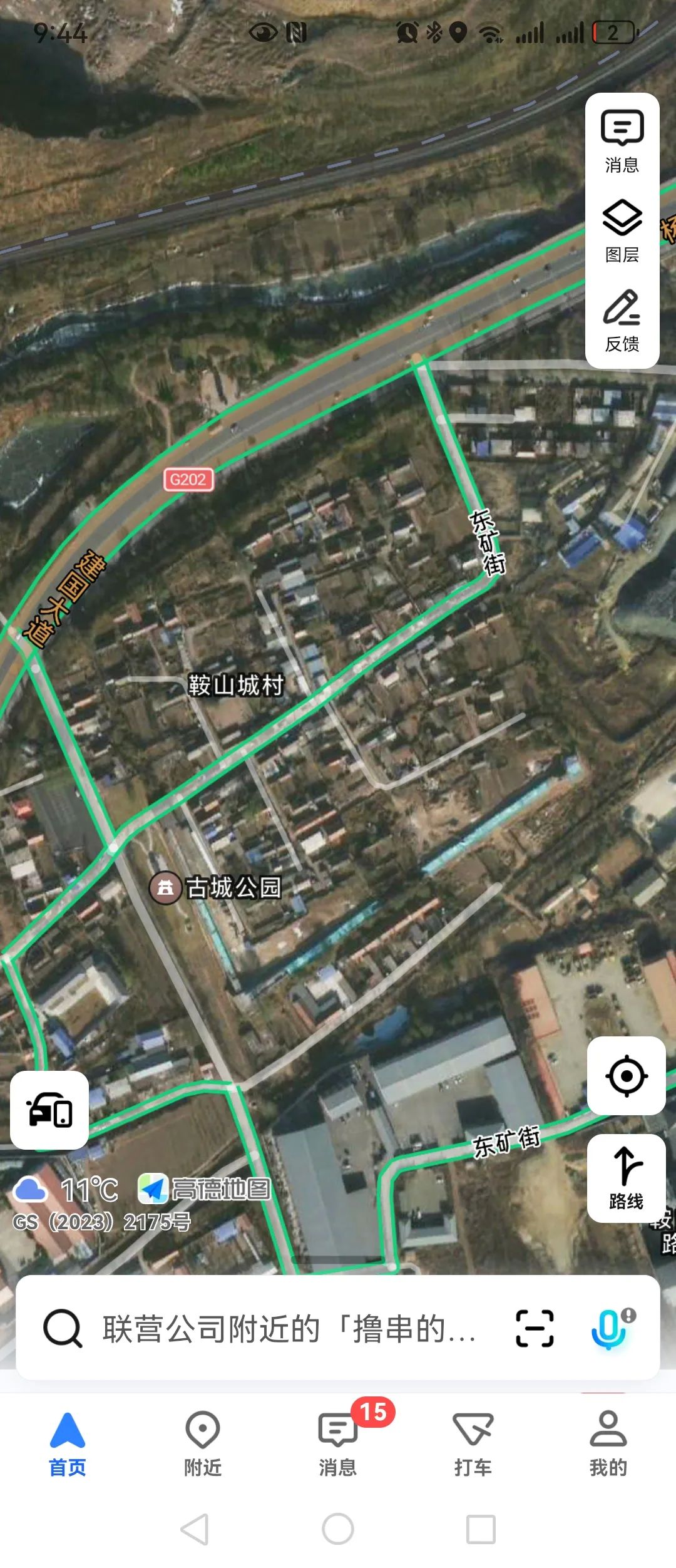The image size is (676, 1568).
Task: Open the scan icon in search bar
Action: (535, 1329)
